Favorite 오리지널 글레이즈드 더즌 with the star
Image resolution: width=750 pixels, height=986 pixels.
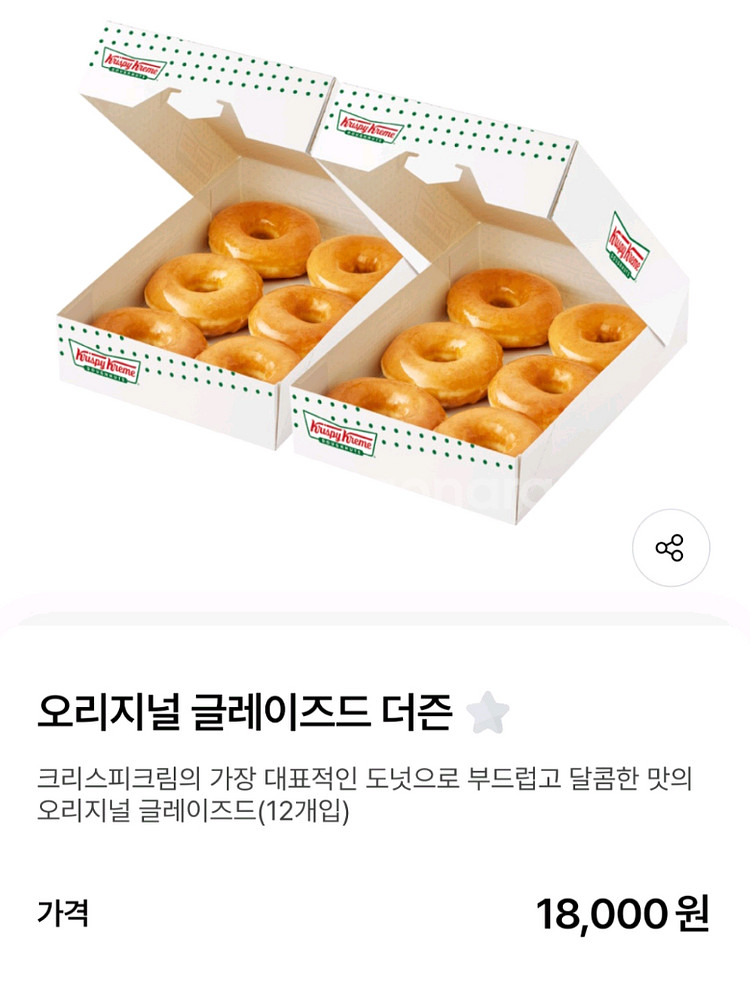(488, 712)
